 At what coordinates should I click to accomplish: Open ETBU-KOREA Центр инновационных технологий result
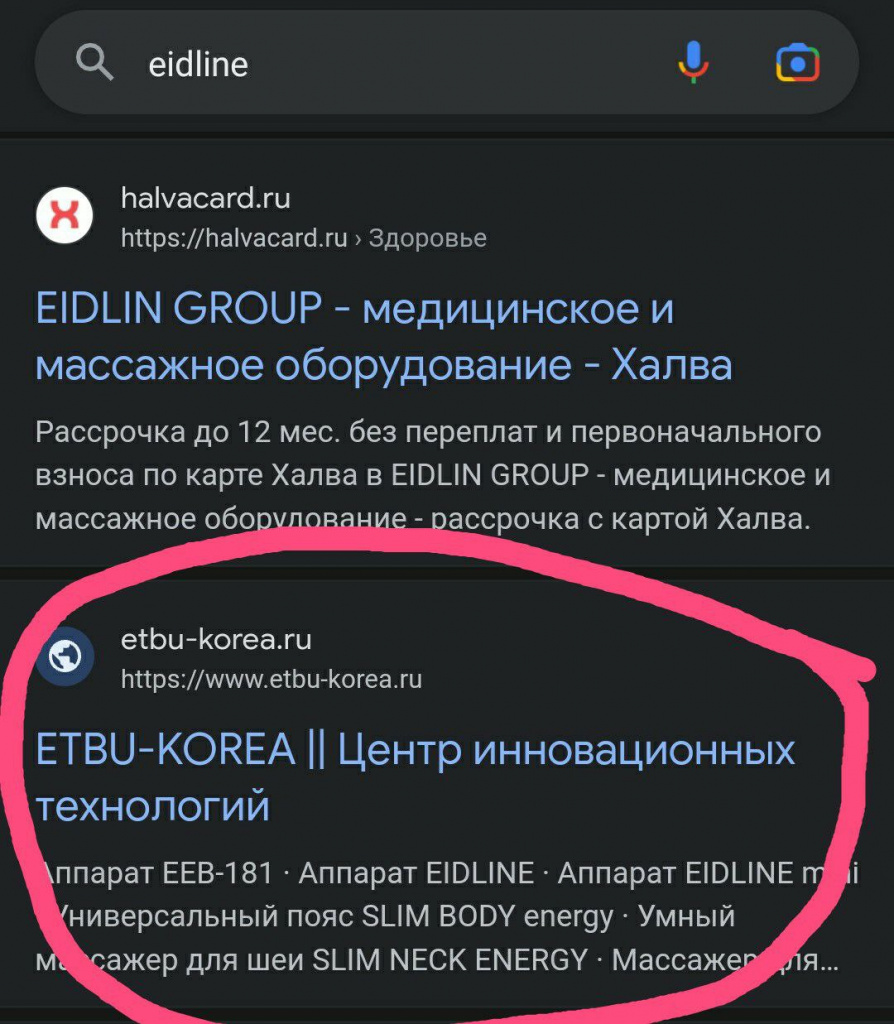point(414,776)
